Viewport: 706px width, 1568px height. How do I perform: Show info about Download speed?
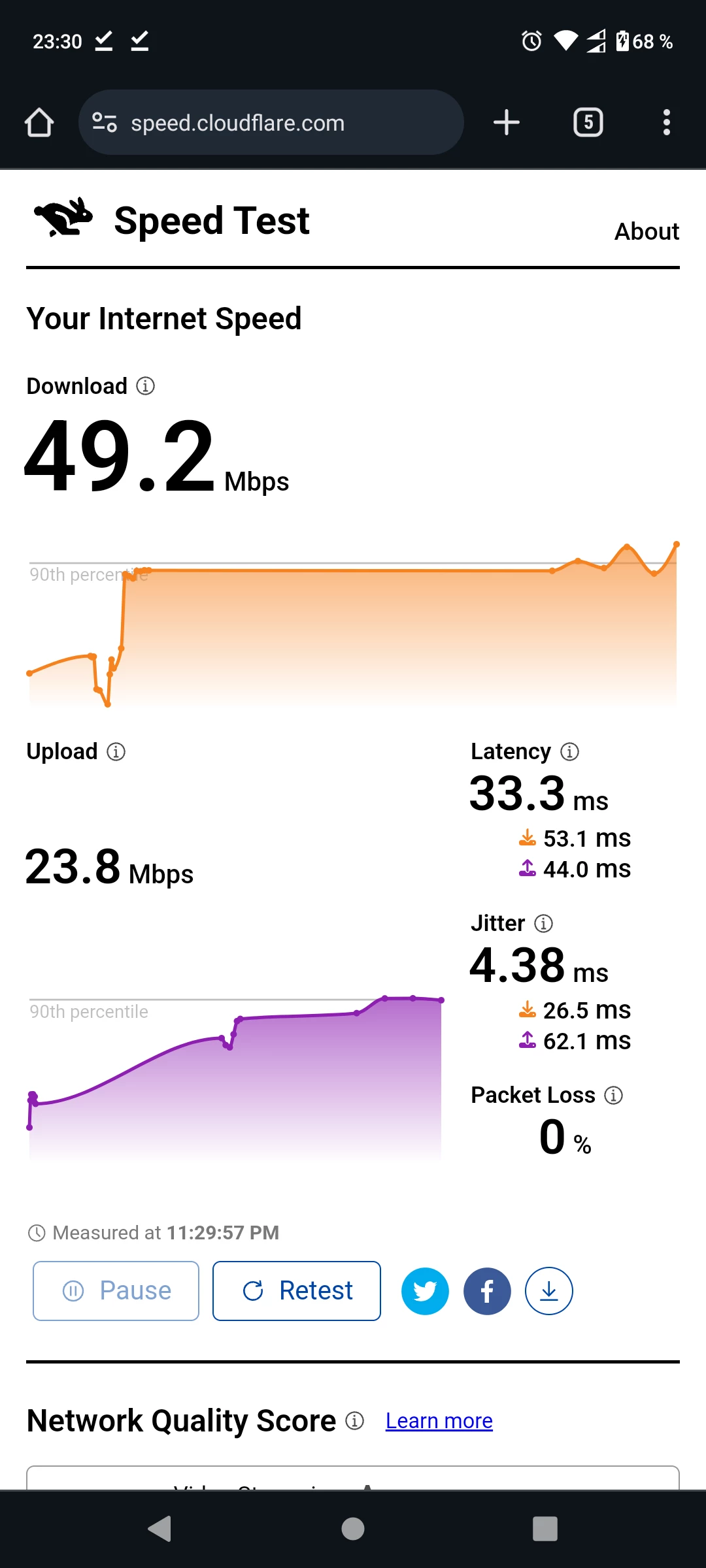[145, 386]
